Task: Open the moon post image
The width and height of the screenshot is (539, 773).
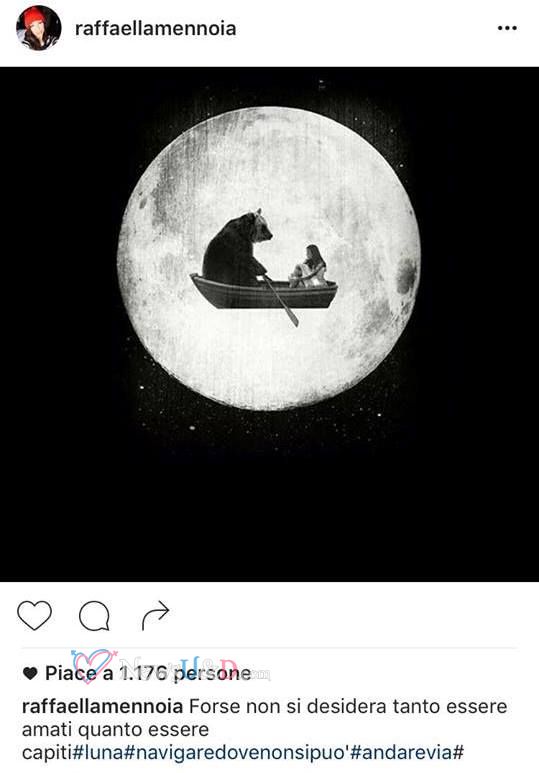Action: click(269, 324)
